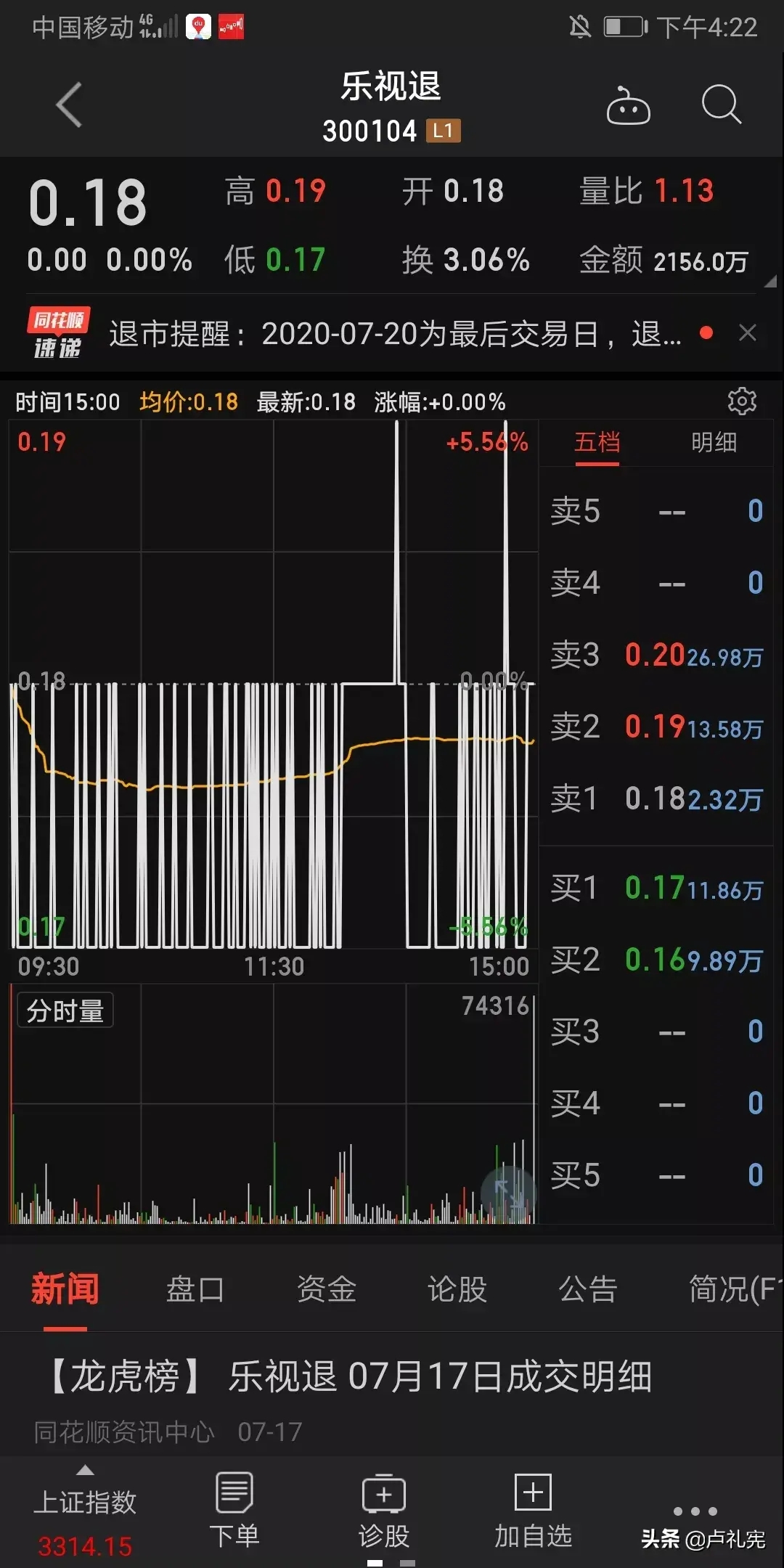Open 诊股 stock diagnosis
The height and width of the screenshot is (1568, 784).
[383, 1511]
